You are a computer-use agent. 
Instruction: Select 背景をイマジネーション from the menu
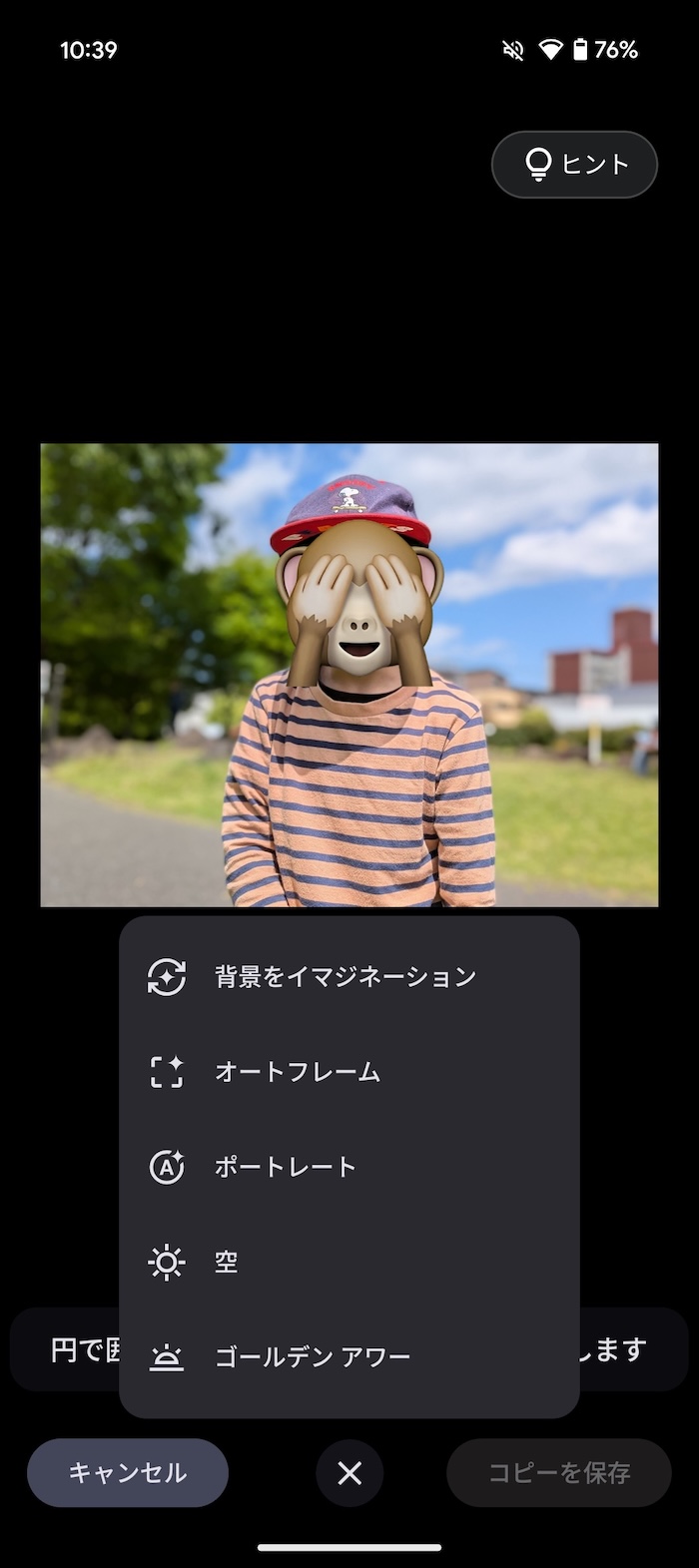[x=349, y=976]
